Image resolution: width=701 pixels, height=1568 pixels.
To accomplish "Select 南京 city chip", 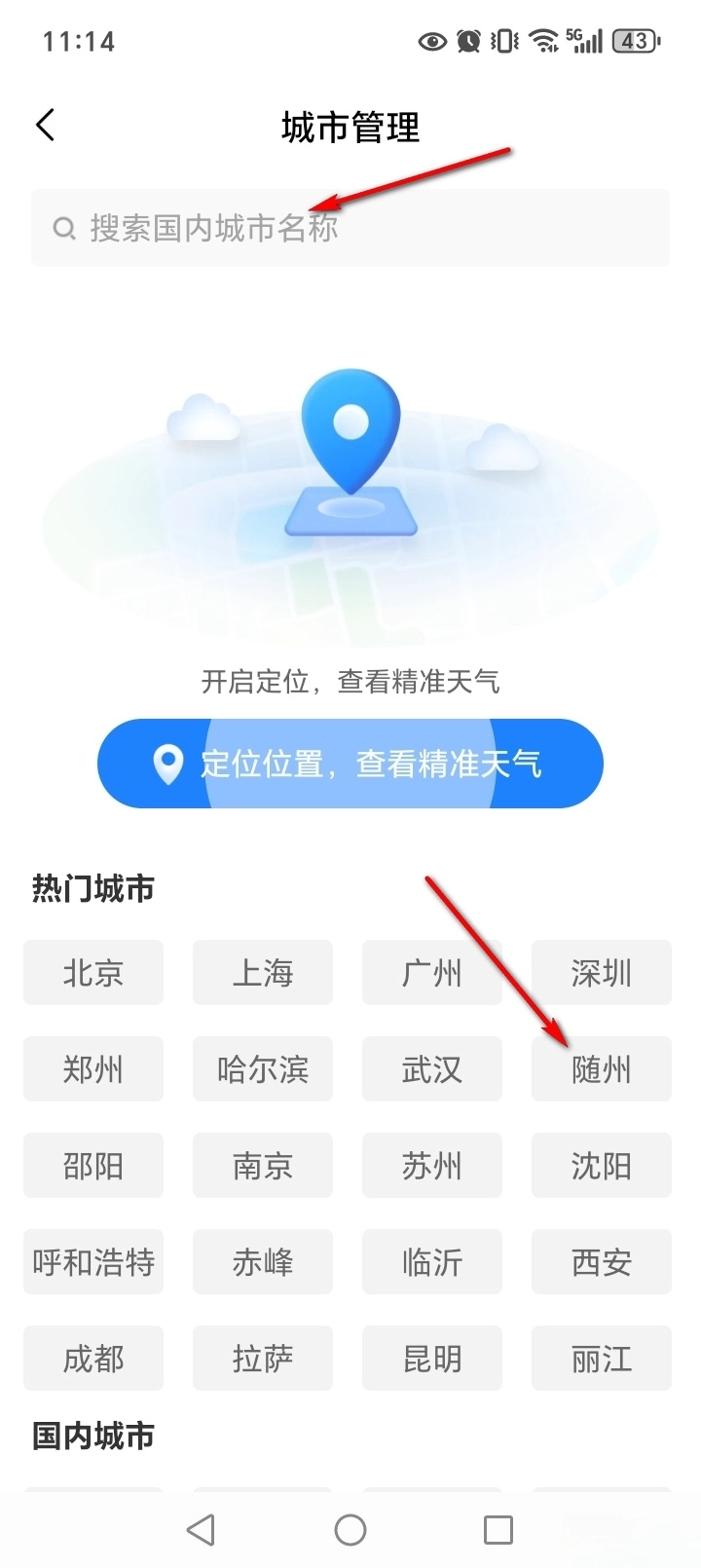I will click(263, 1165).
